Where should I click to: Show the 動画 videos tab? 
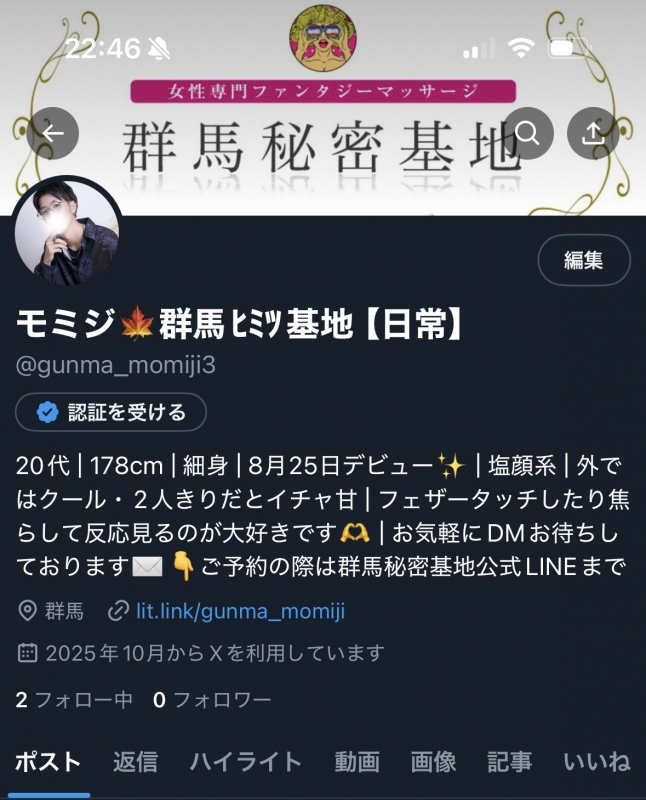[357, 762]
